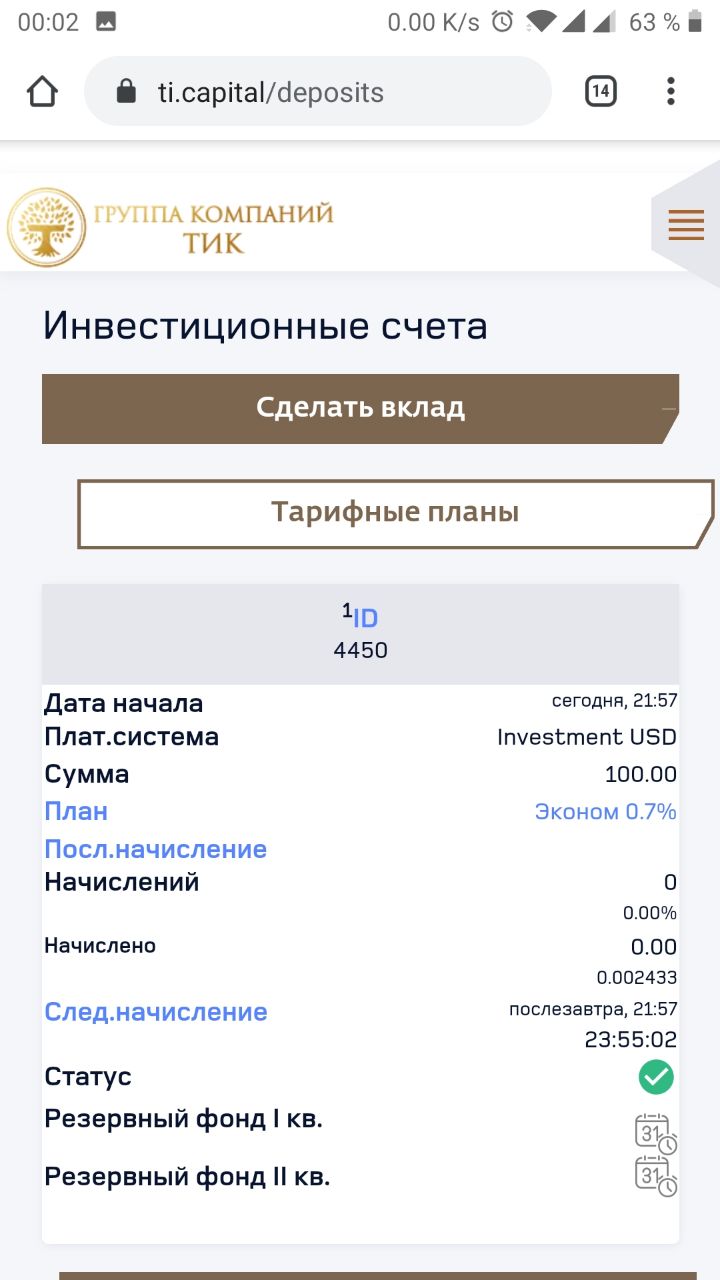This screenshot has height=1280, width=720.
Task: Open the Эконом 0.7% plan link
Action: tap(605, 811)
